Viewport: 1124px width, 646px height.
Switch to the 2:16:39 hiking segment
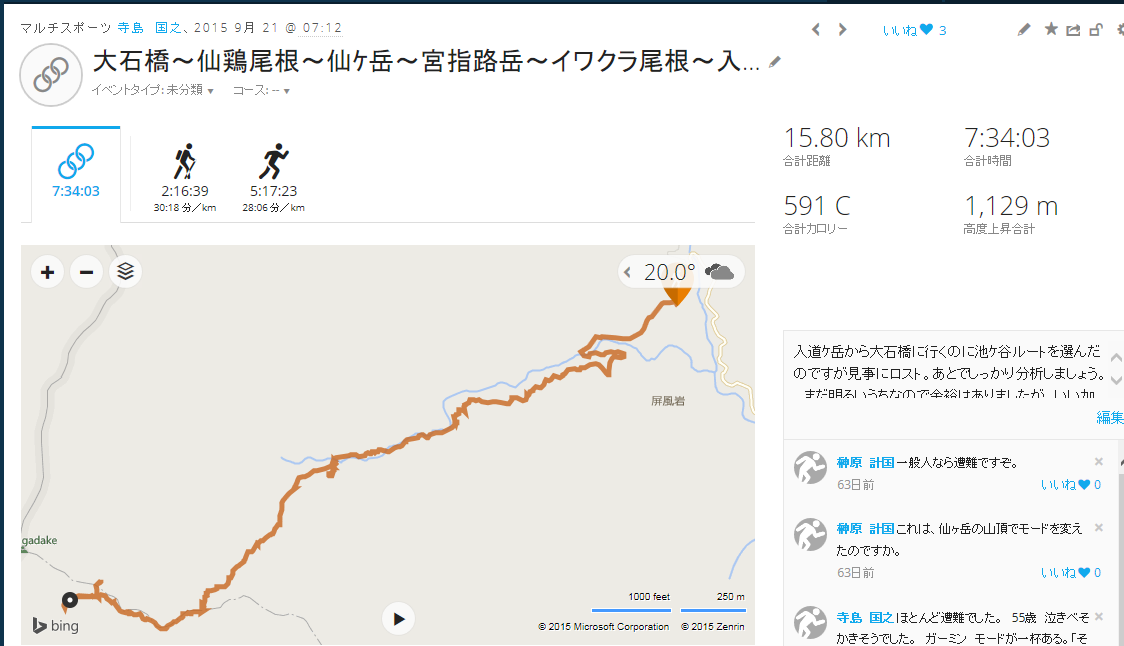(185, 177)
